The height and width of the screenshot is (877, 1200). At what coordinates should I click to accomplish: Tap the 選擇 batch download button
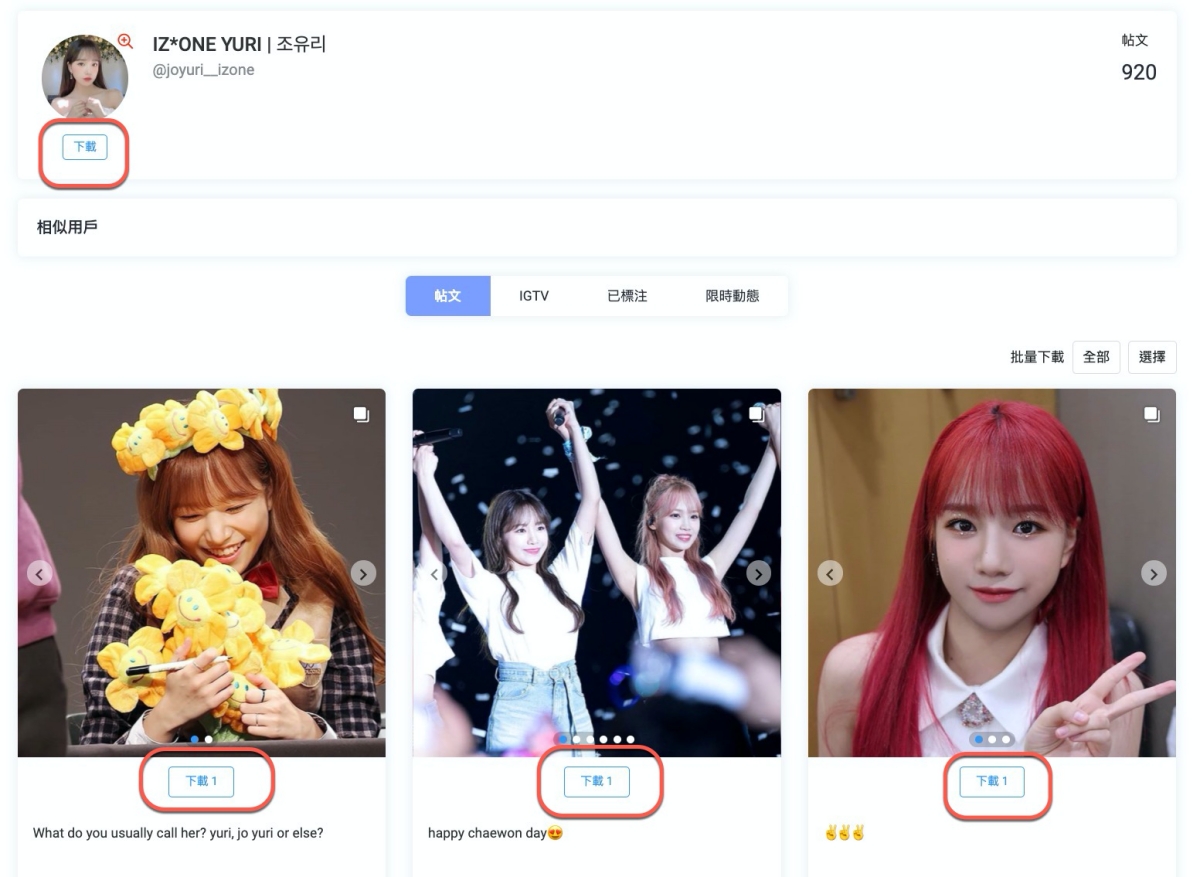tap(1152, 357)
